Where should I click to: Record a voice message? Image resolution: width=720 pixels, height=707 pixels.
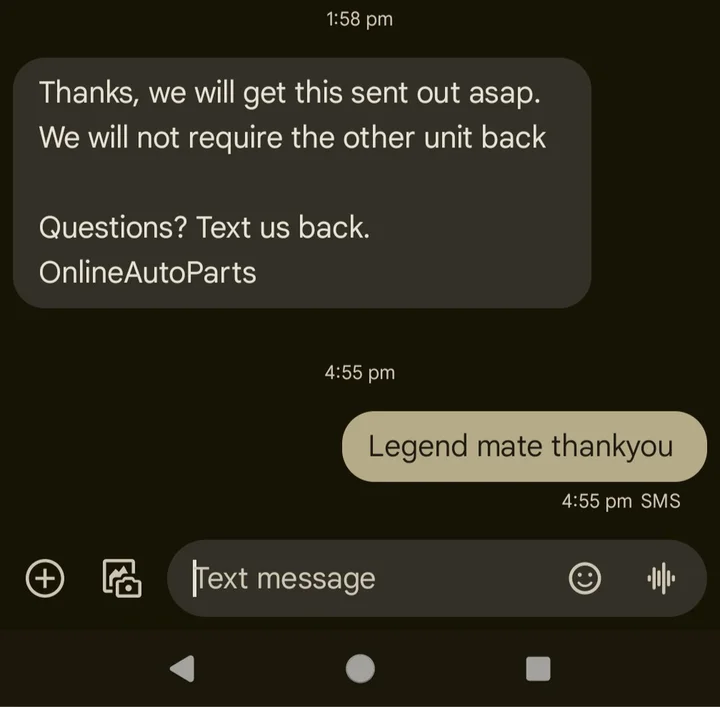coord(661,578)
